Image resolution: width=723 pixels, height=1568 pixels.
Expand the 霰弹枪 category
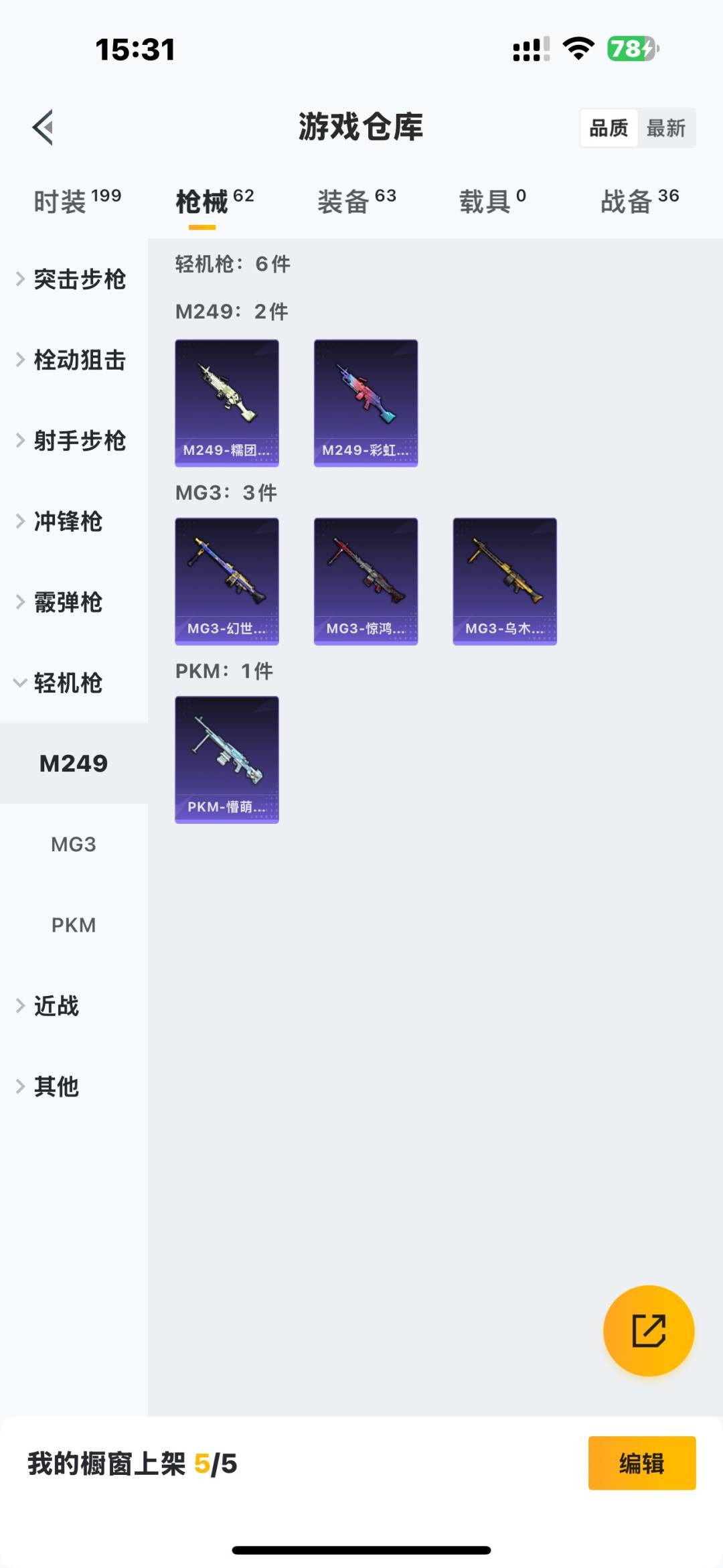(67, 602)
